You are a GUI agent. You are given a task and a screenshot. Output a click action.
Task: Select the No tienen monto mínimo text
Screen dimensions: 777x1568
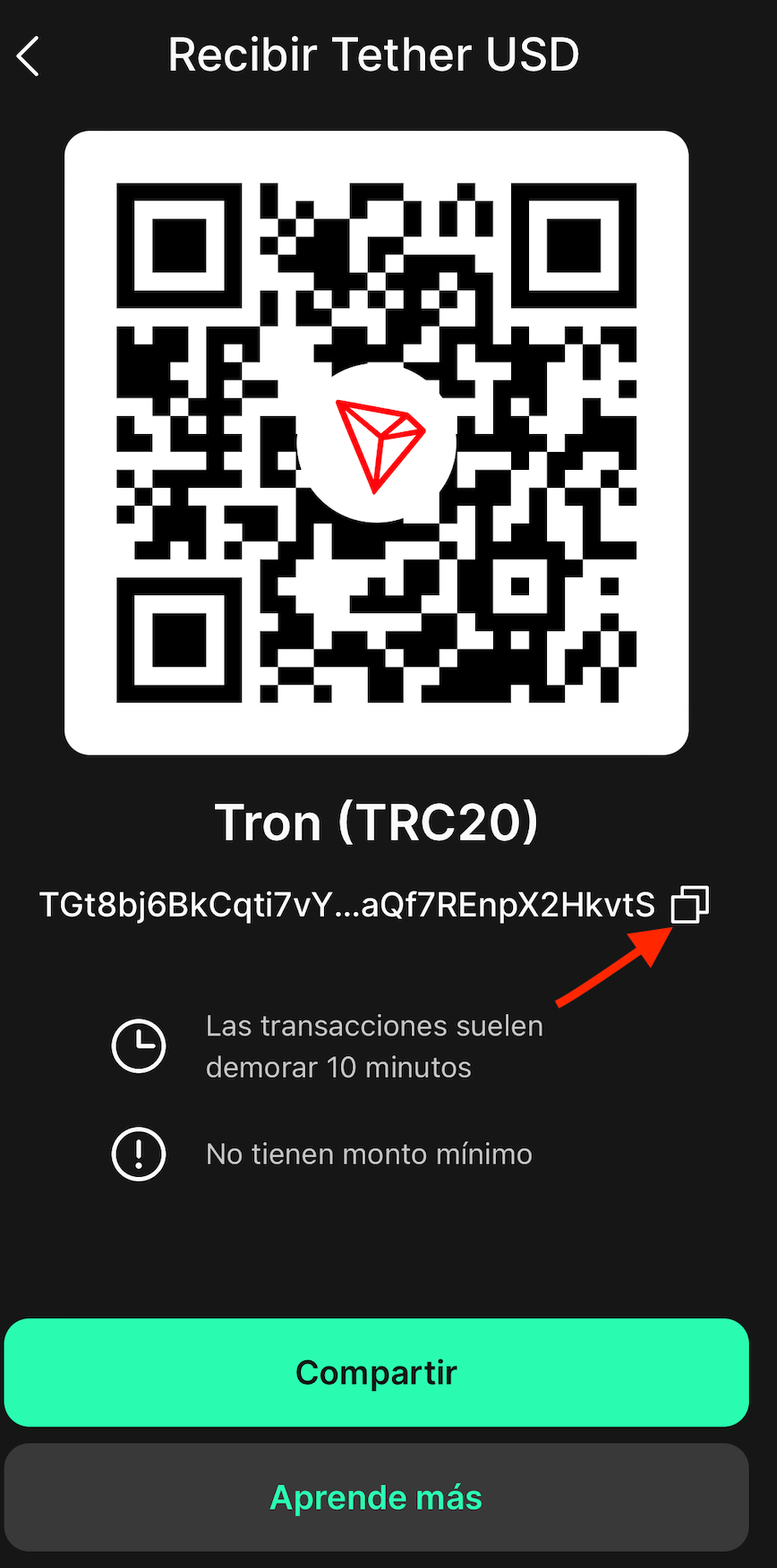click(367, 1154)
